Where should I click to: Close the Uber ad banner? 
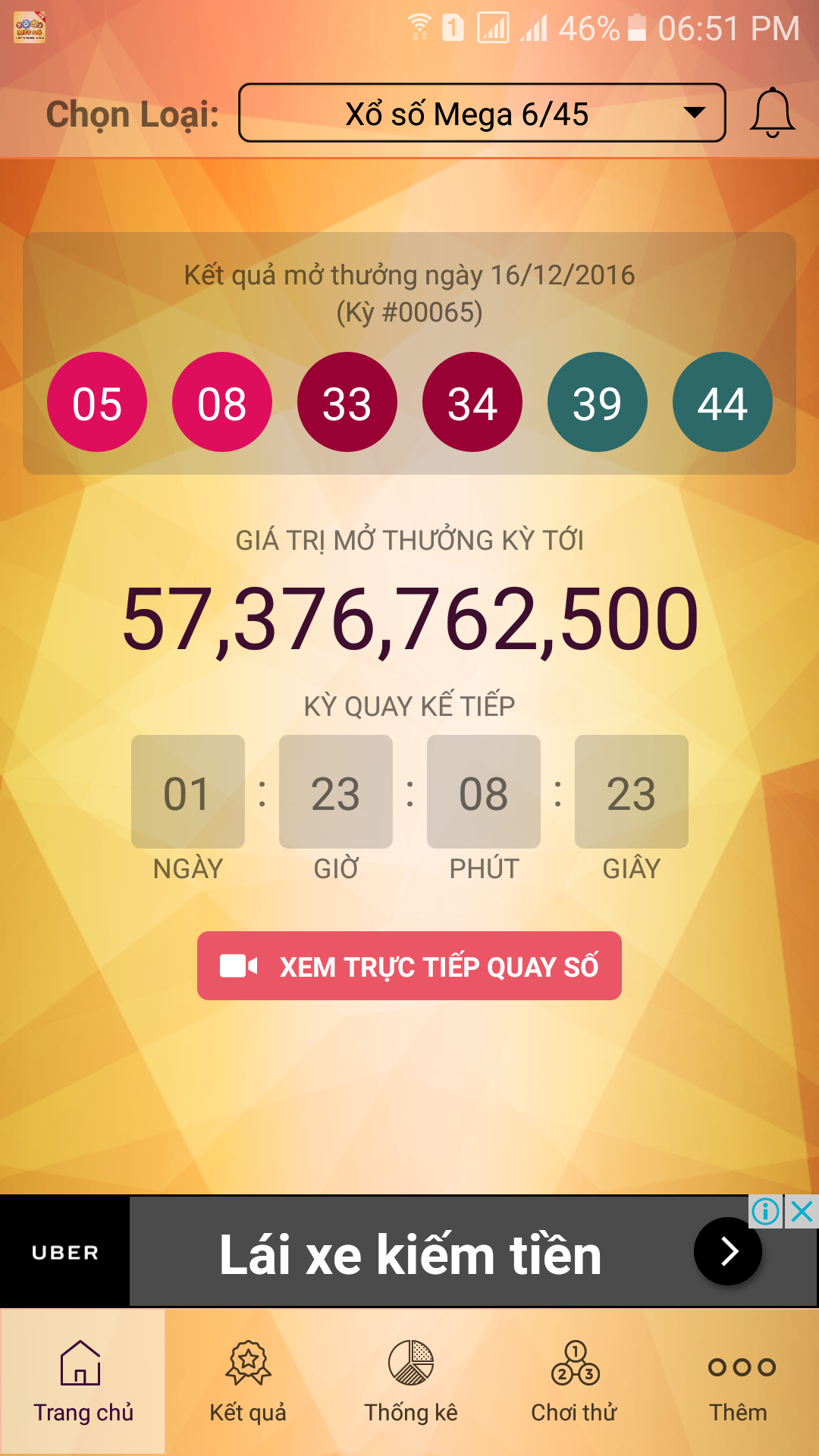coord(802,1212)
